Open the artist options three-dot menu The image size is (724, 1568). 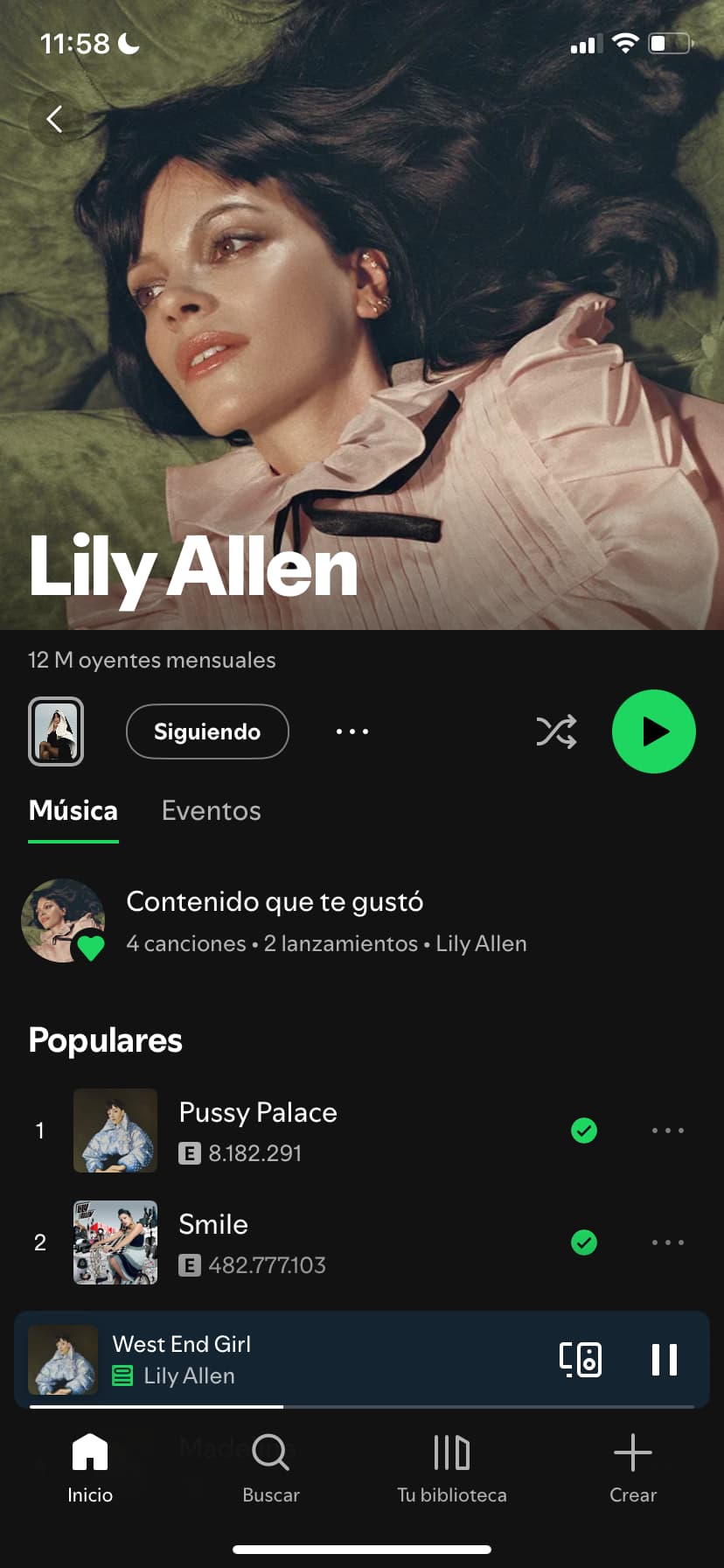tap(352, 731)
